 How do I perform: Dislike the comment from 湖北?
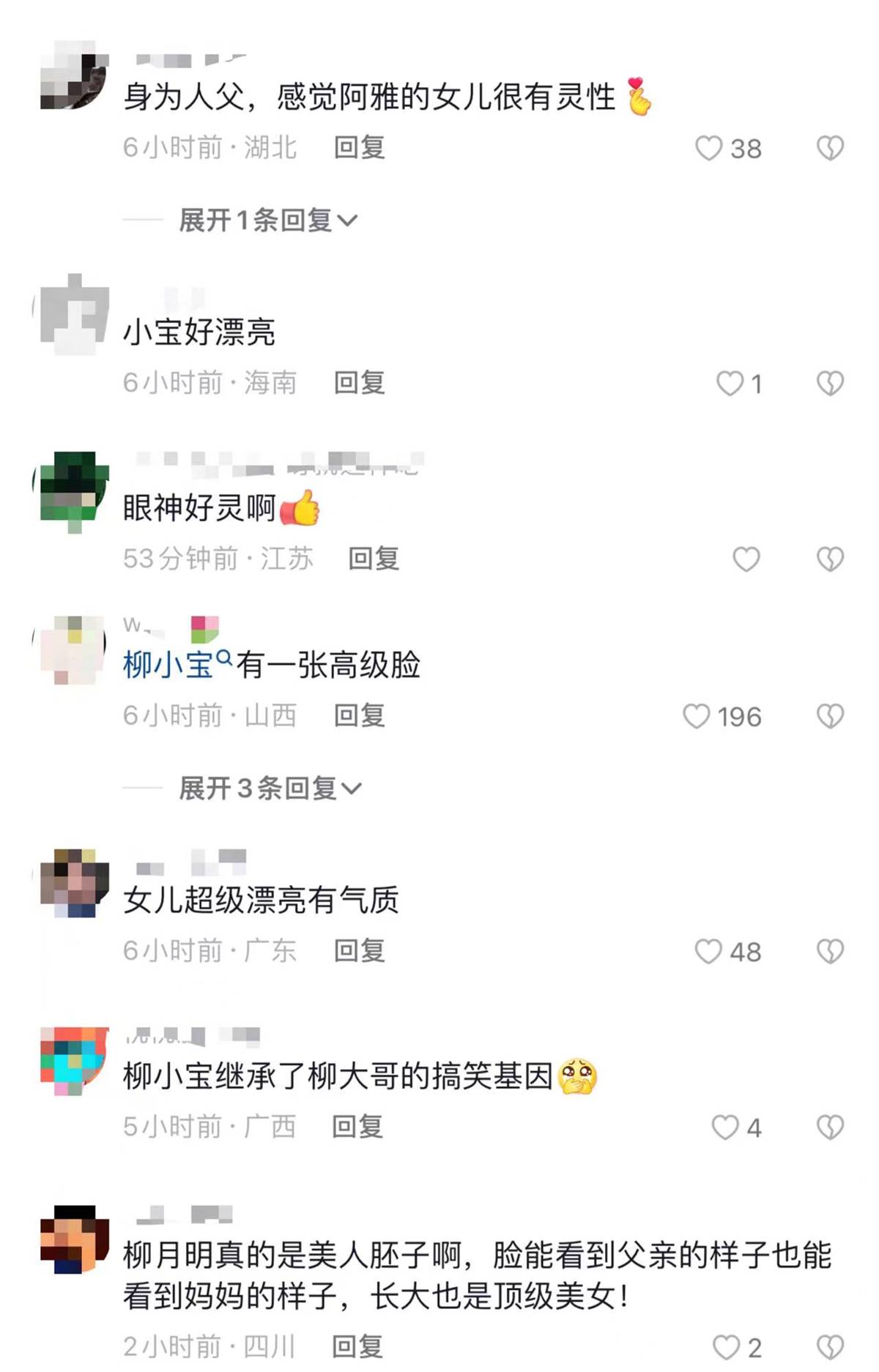(x=830, y=149)
